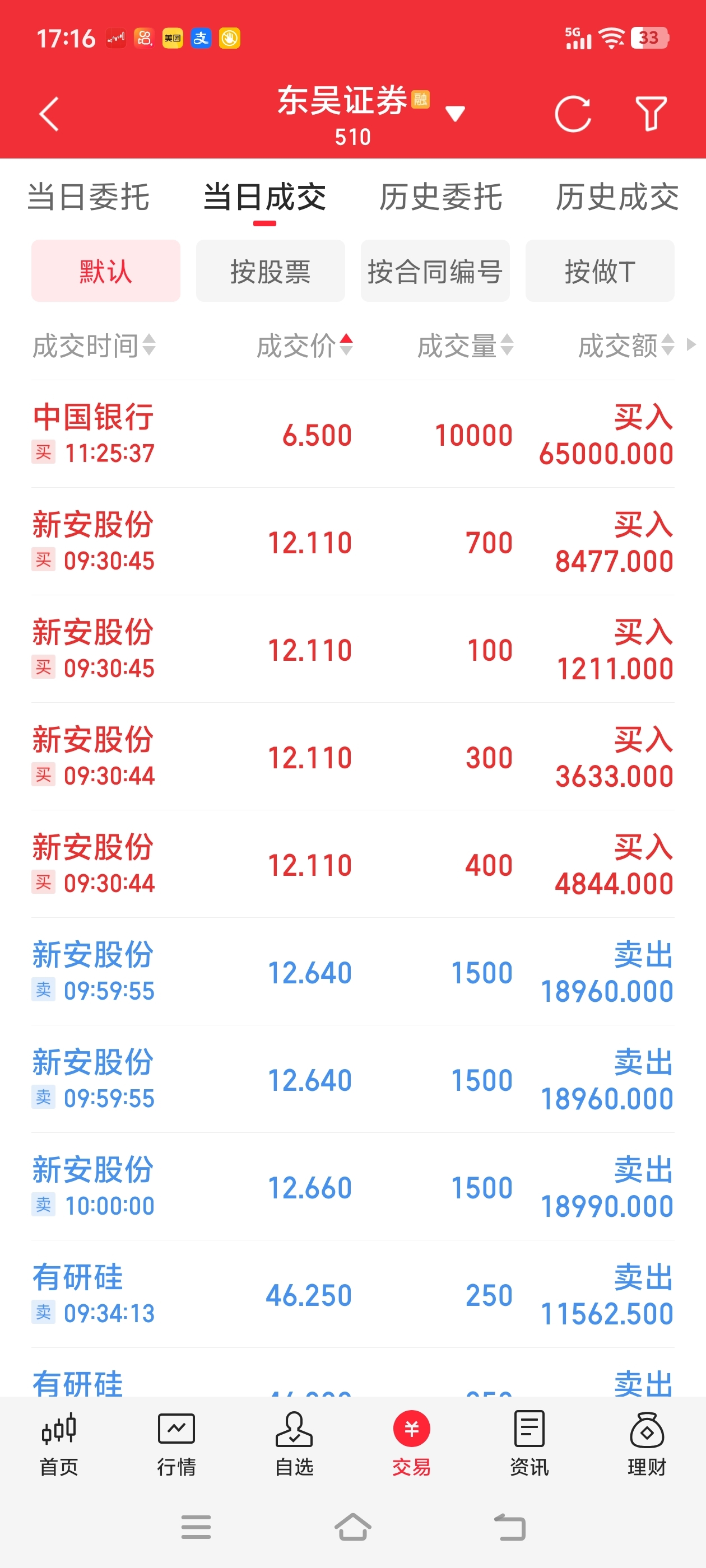Image resolution: width=706 pixels, height=1568 pixels.
Task: Switch to the 历史委托 tab
Action: coord(441,197)
